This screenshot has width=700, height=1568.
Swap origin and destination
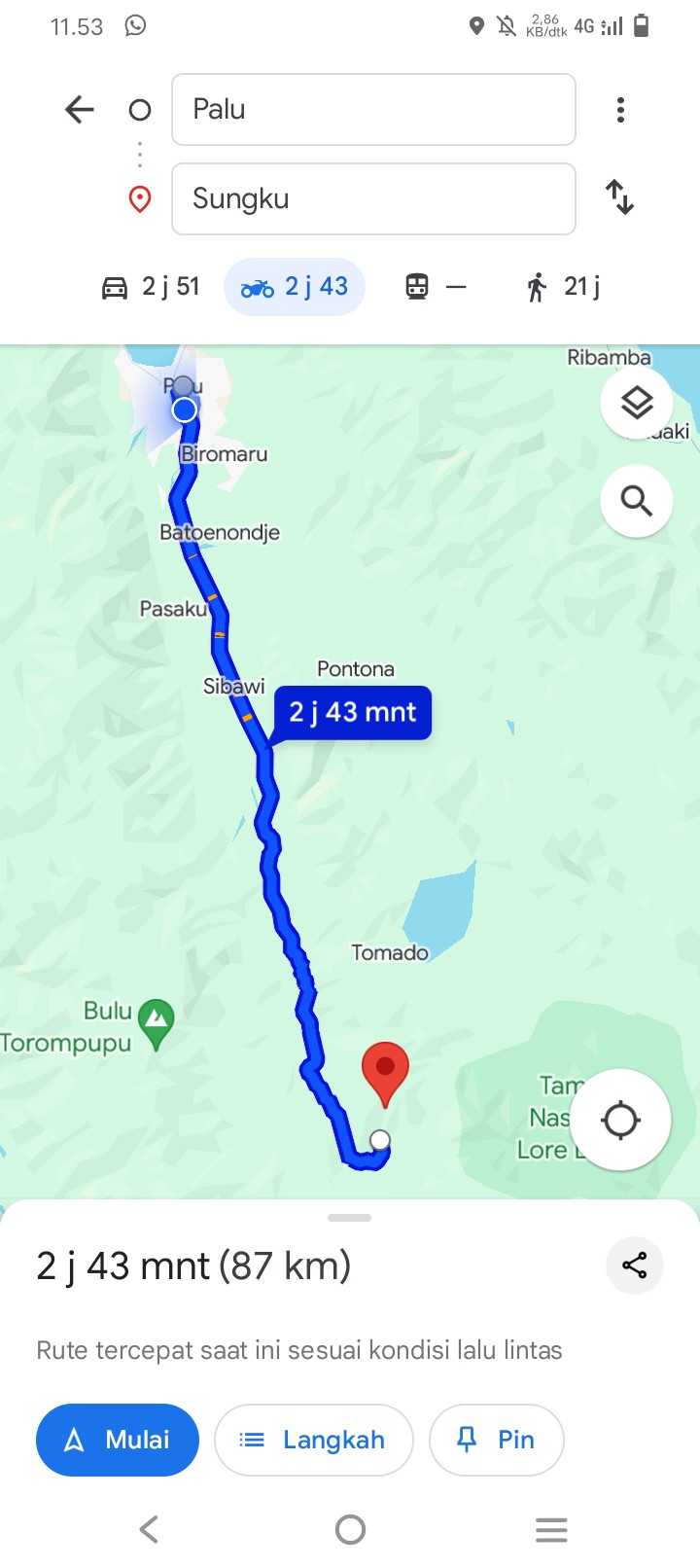coord(620,197)
